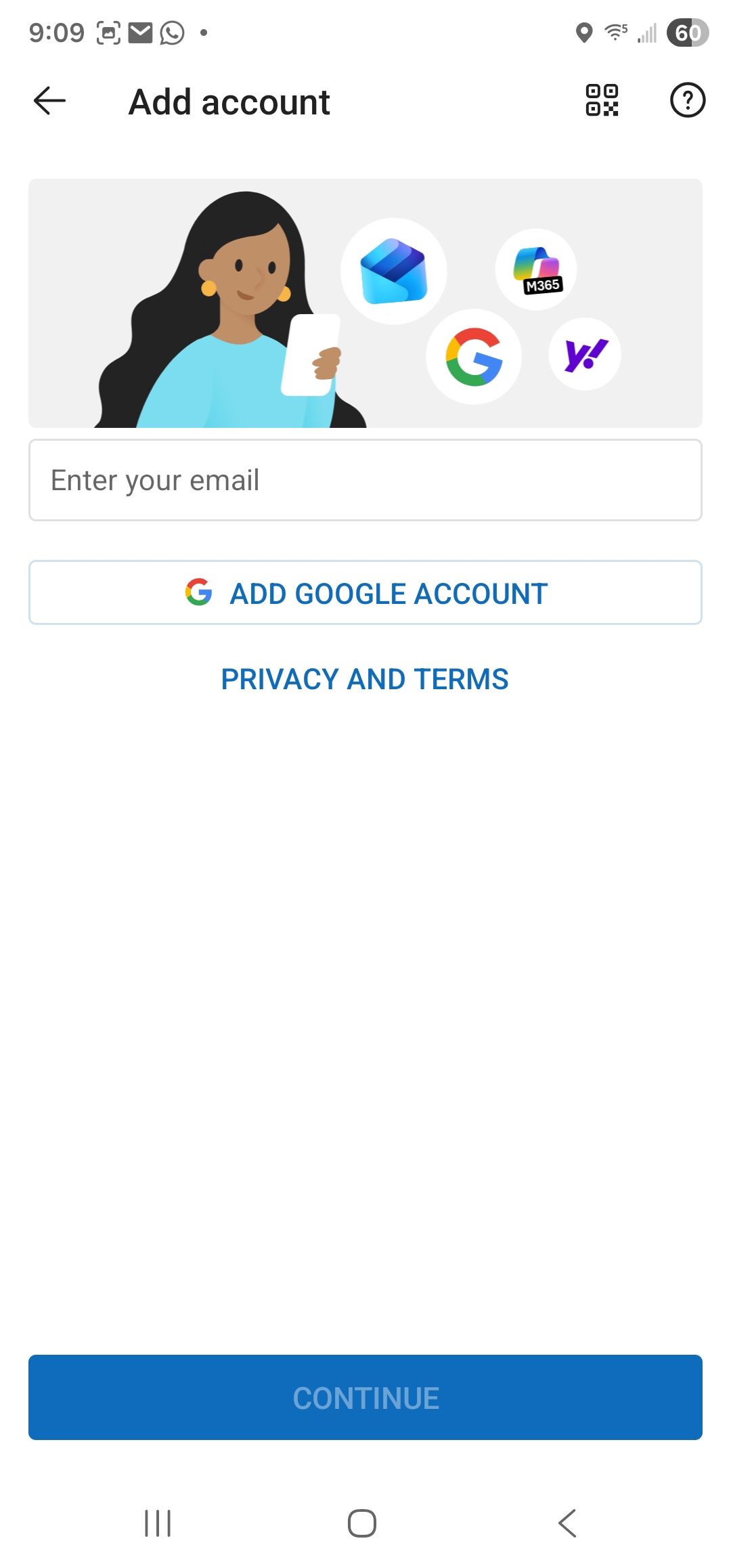Go back using the top arrow
731x1568 pixels.
tap(49, 101)
